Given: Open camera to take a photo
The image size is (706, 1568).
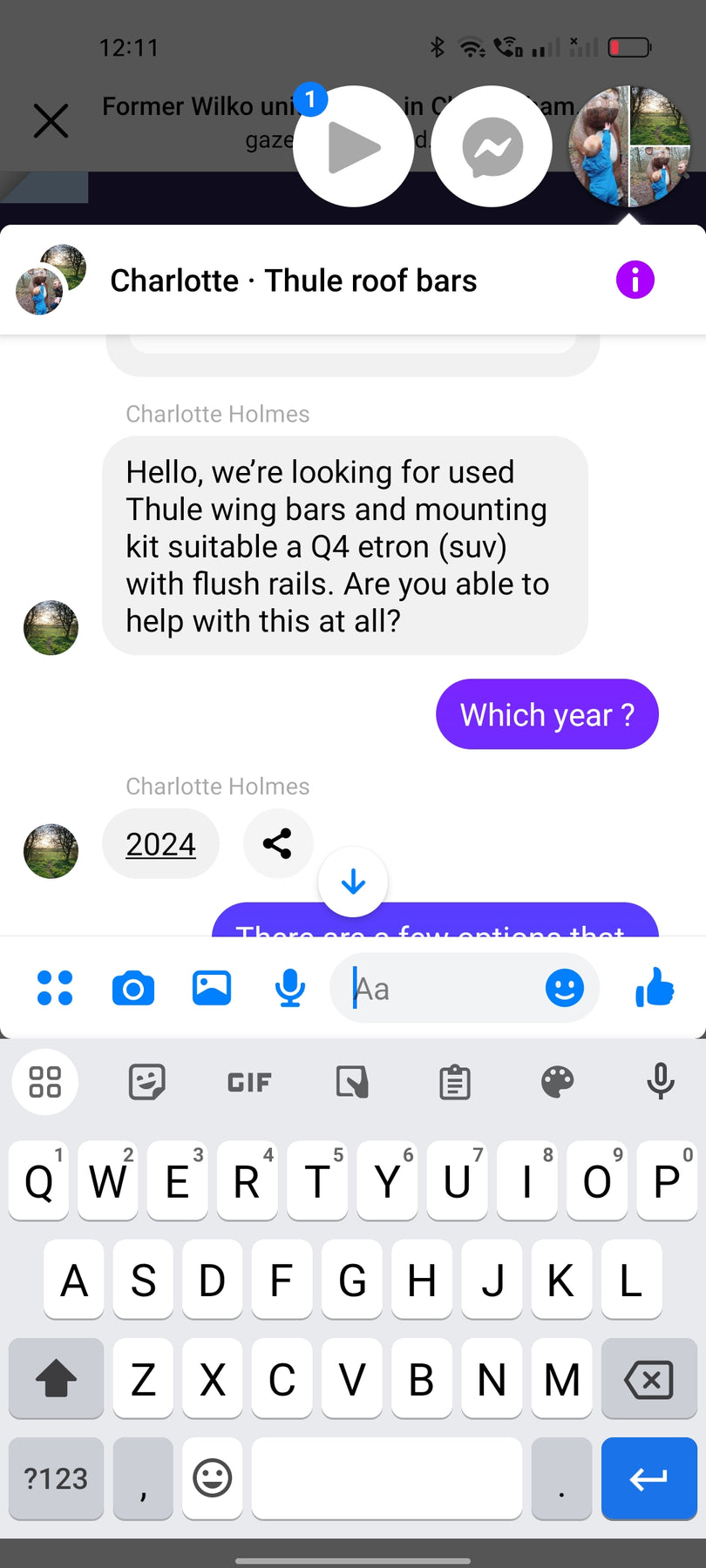Looking at the screenshot, I should 133,988.
